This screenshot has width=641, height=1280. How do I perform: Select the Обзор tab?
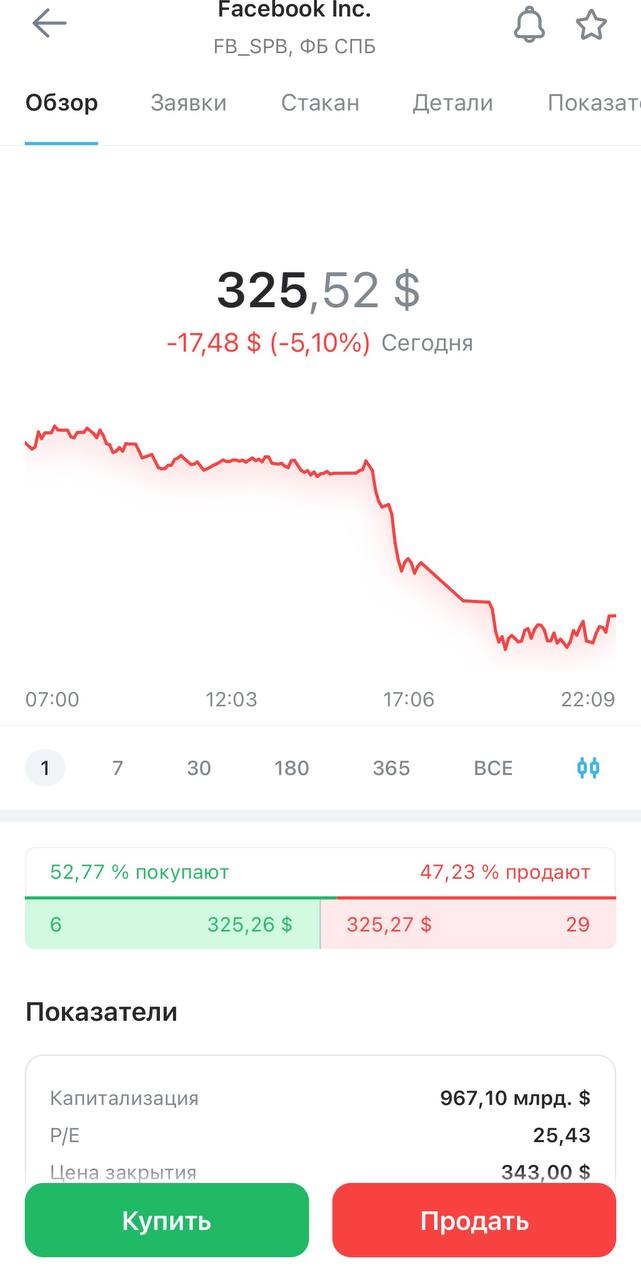62,103
